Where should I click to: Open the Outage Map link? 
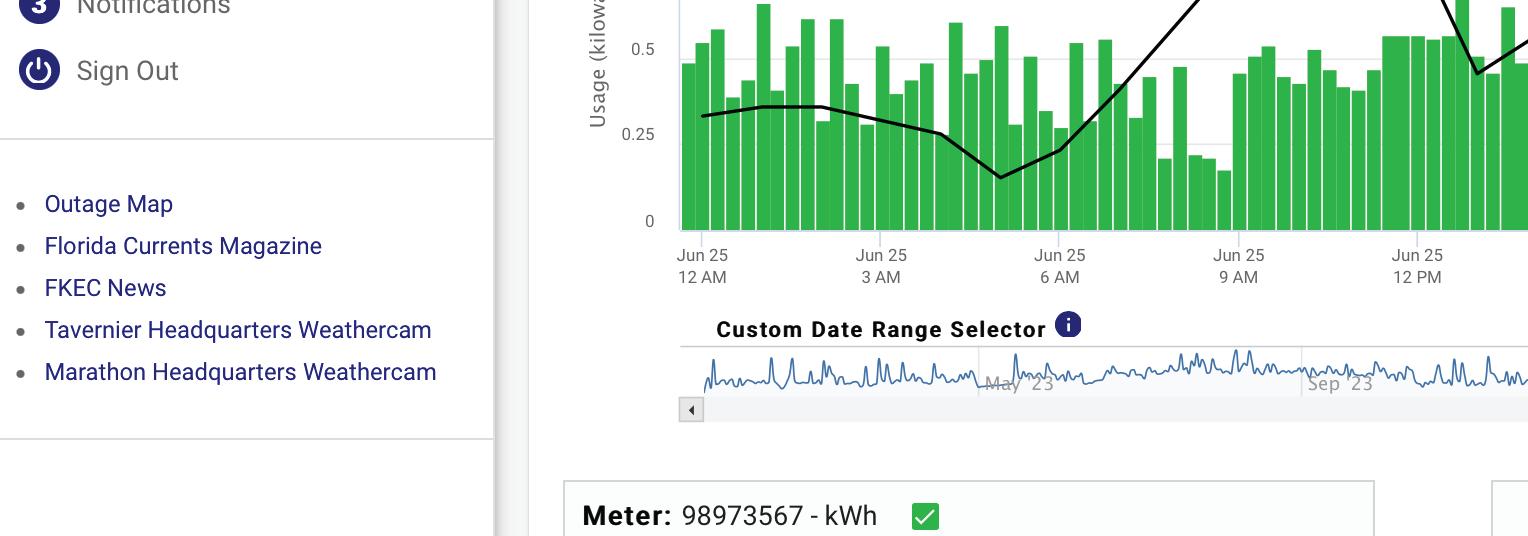pos(109,204)
